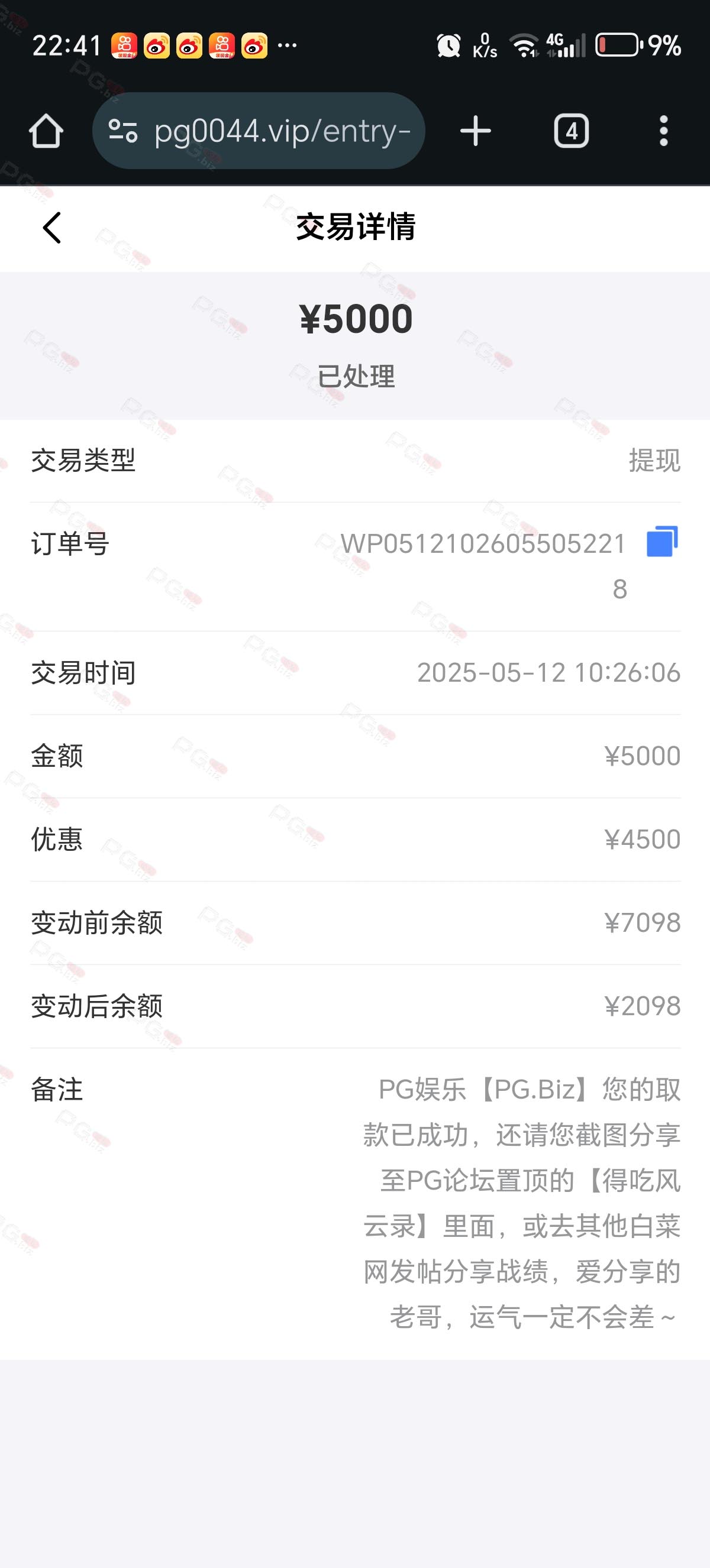Open the tab switcher showing 4 tabs

click(571, 131)
